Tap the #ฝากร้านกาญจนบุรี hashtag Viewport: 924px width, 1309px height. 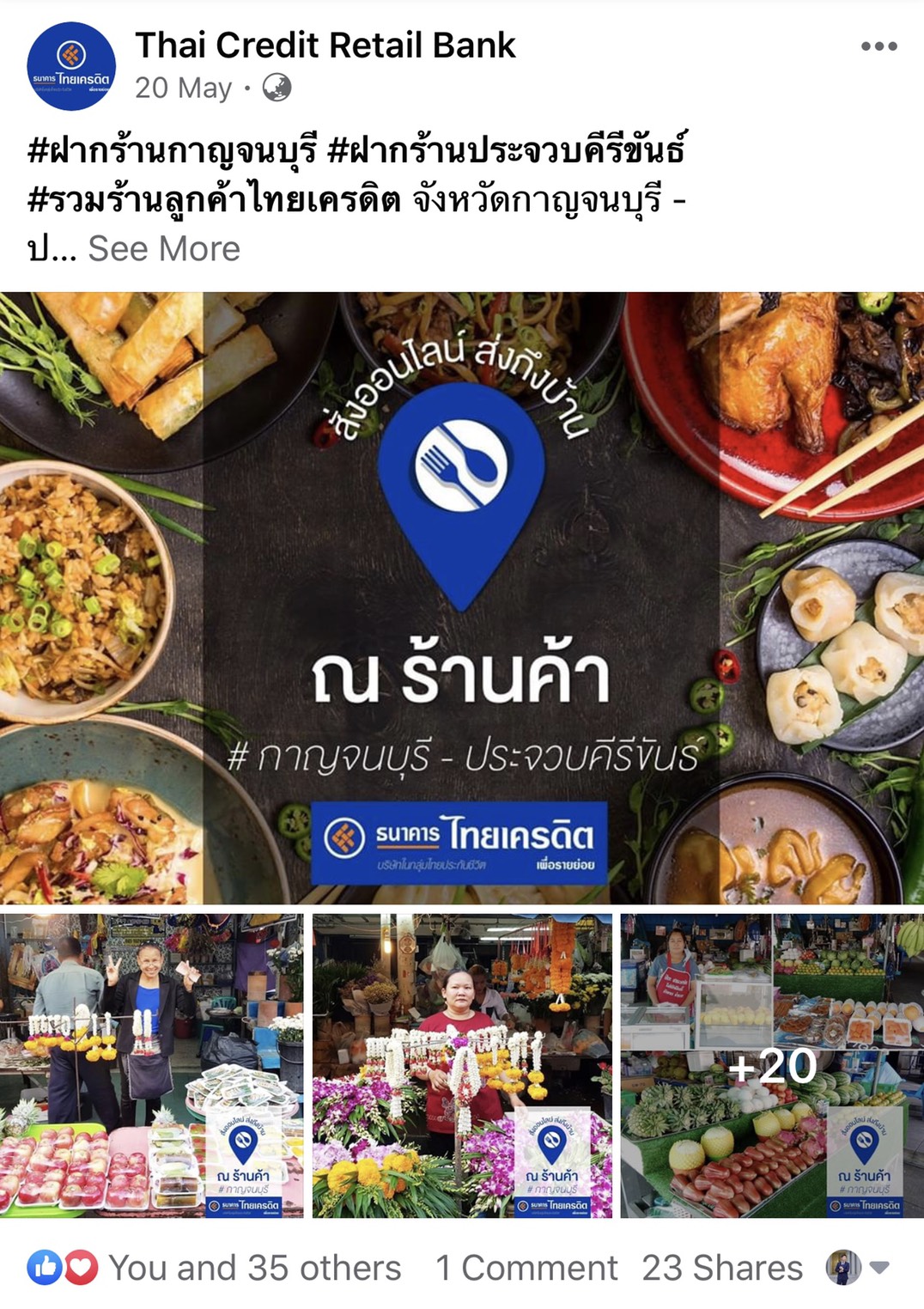coord(173,150)
